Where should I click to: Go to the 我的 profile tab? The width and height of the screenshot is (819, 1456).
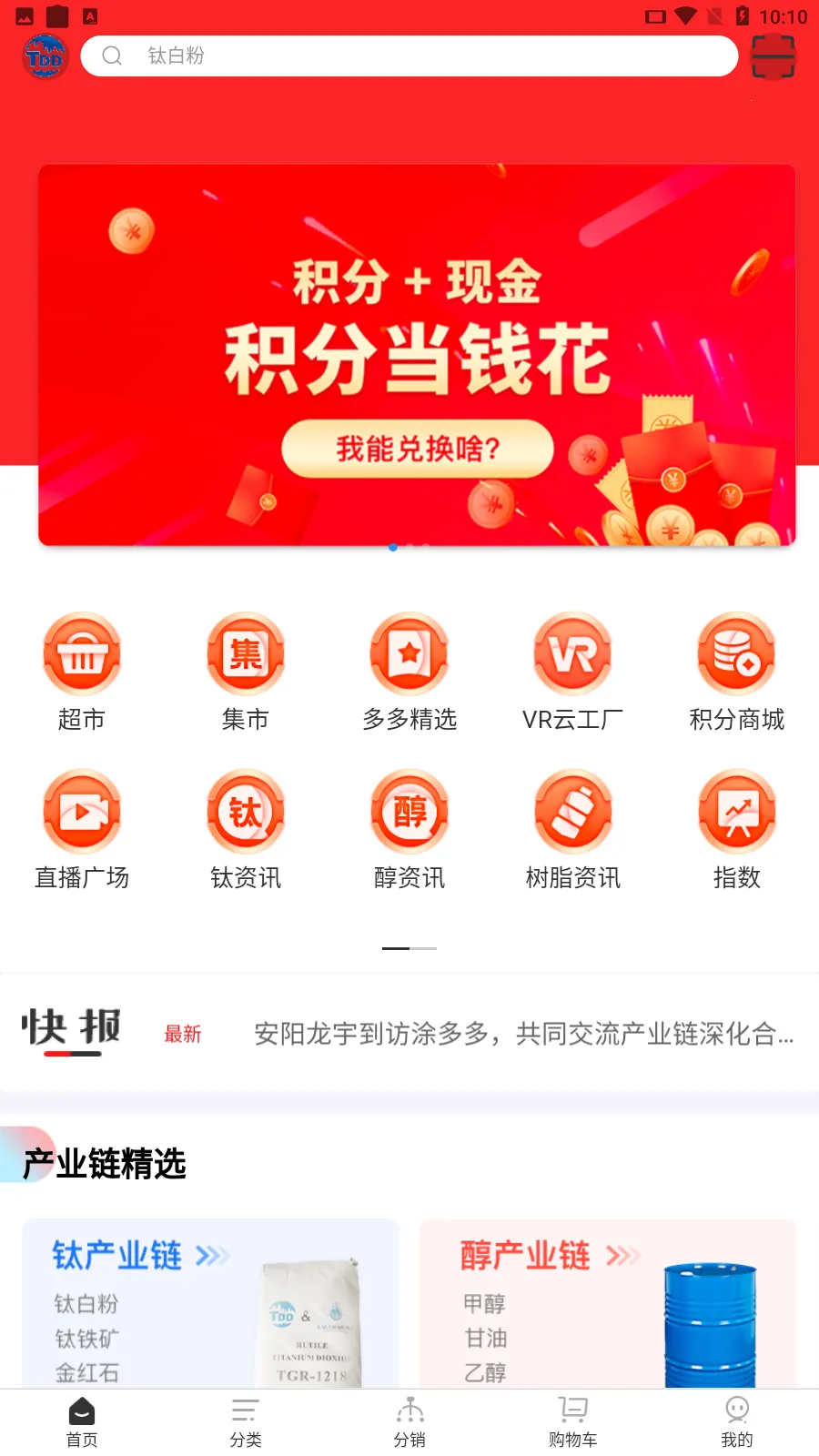coord(737,1422)
